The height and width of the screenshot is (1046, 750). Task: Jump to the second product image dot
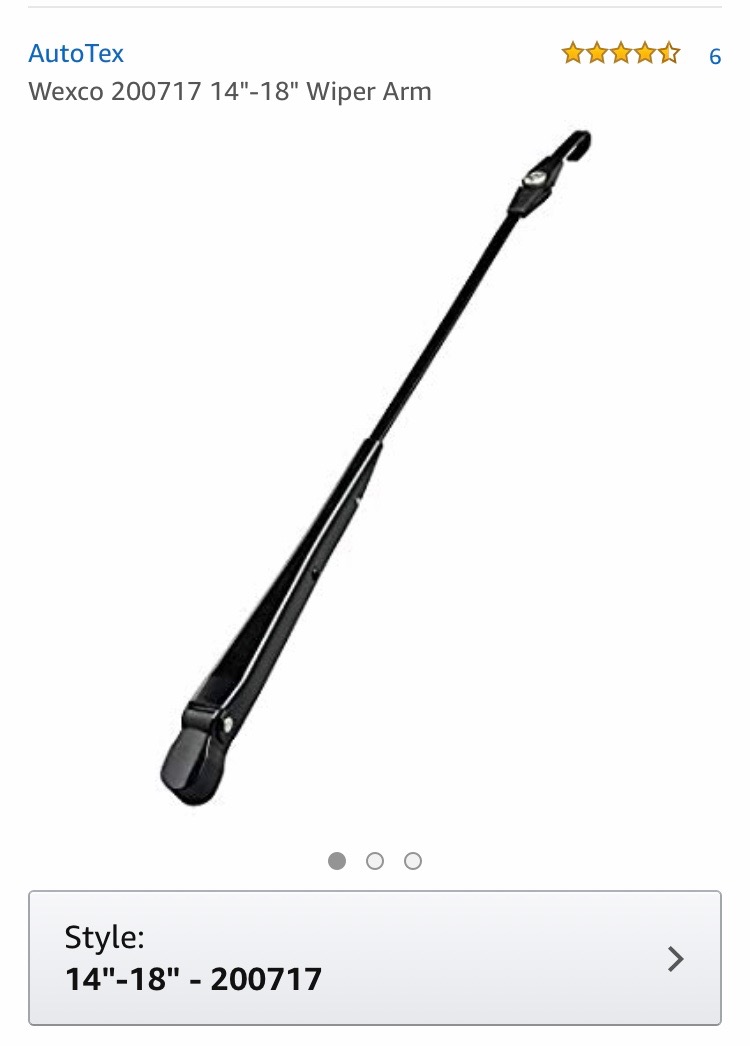(x=375, y=861)
